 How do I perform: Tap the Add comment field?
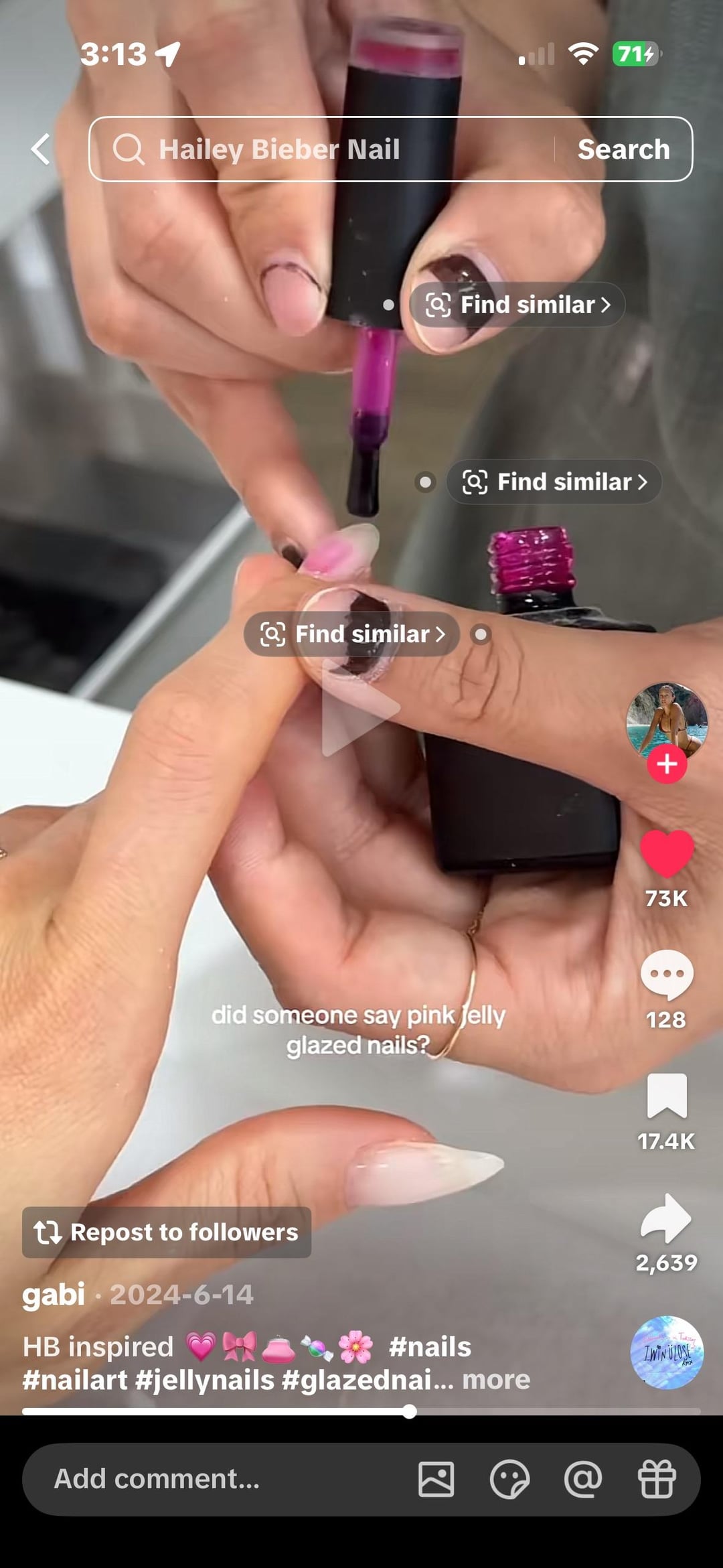click(201, 1479)
